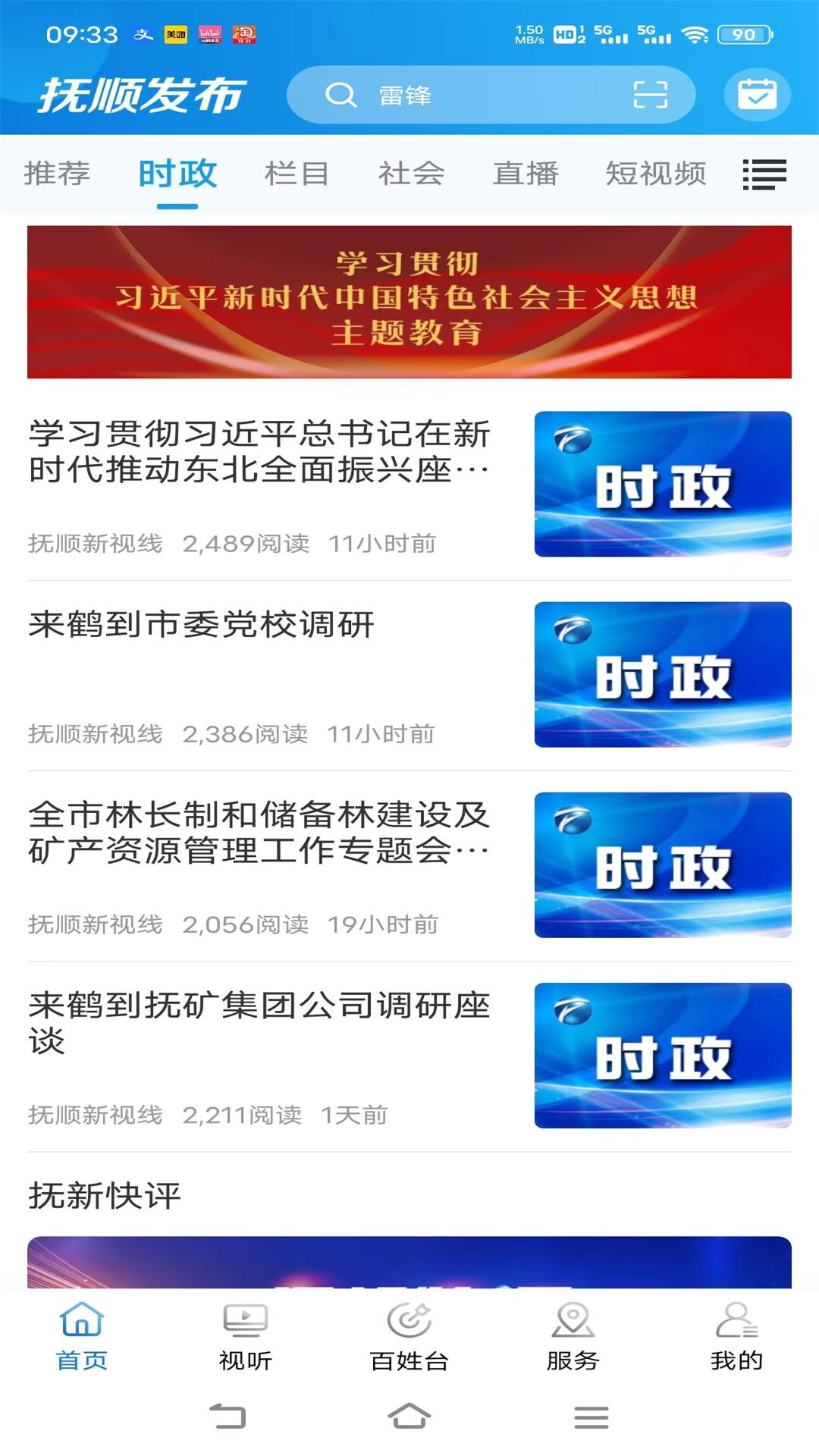Image resolution: width=819 pixels, height=1456 pixels.
Task: Switch to the 推荐 tab
Action: [x=57, y=174]
